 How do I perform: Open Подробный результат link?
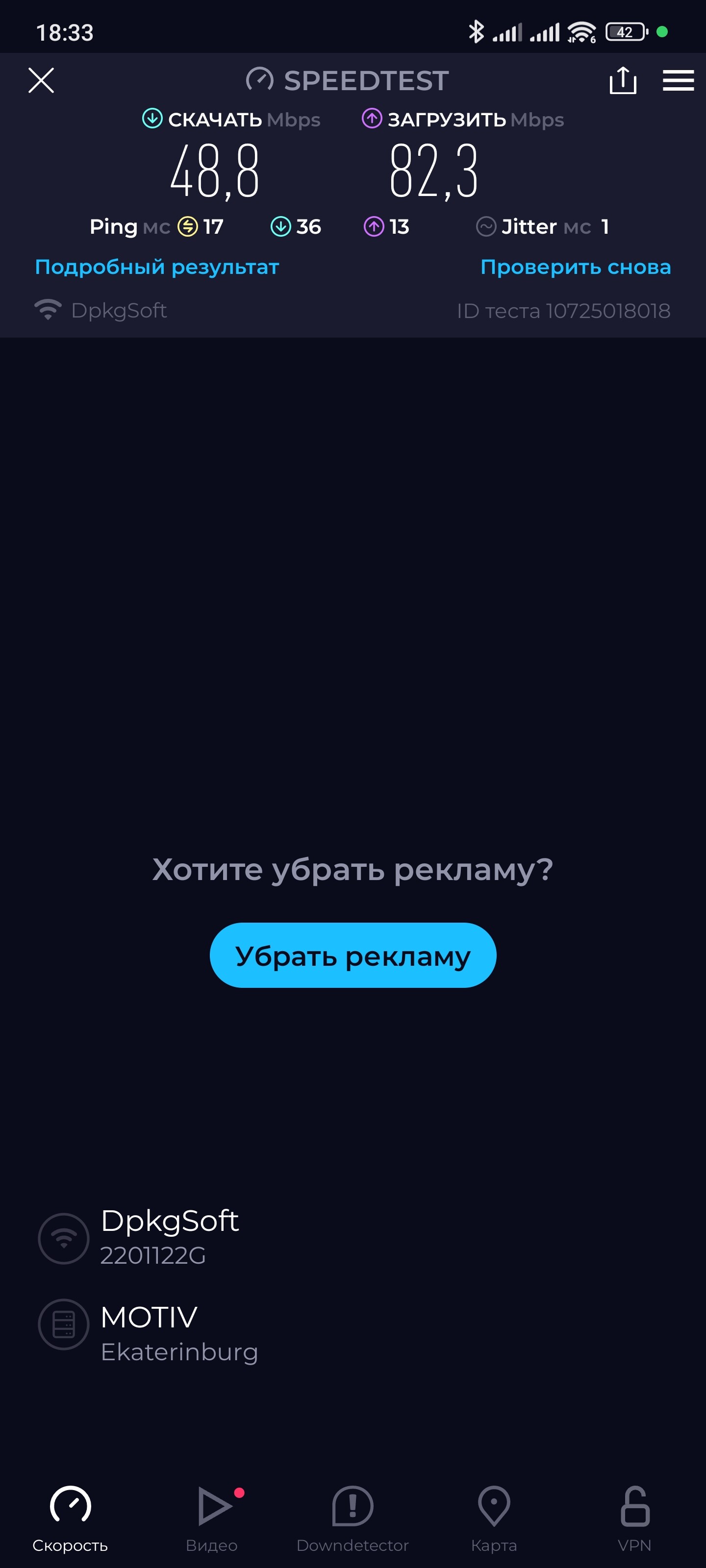click(x=156, y=267)
